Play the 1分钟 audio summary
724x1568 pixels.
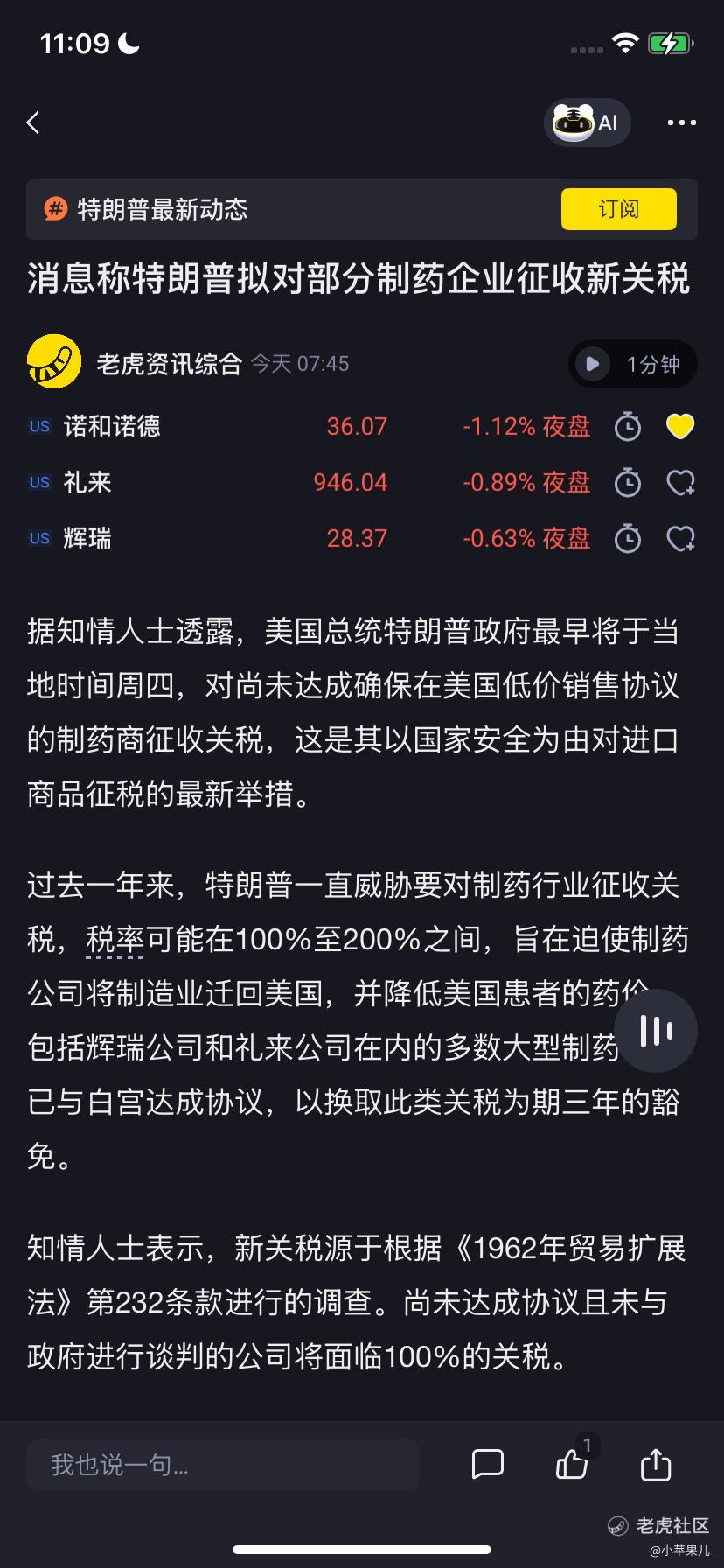(633, 364)
